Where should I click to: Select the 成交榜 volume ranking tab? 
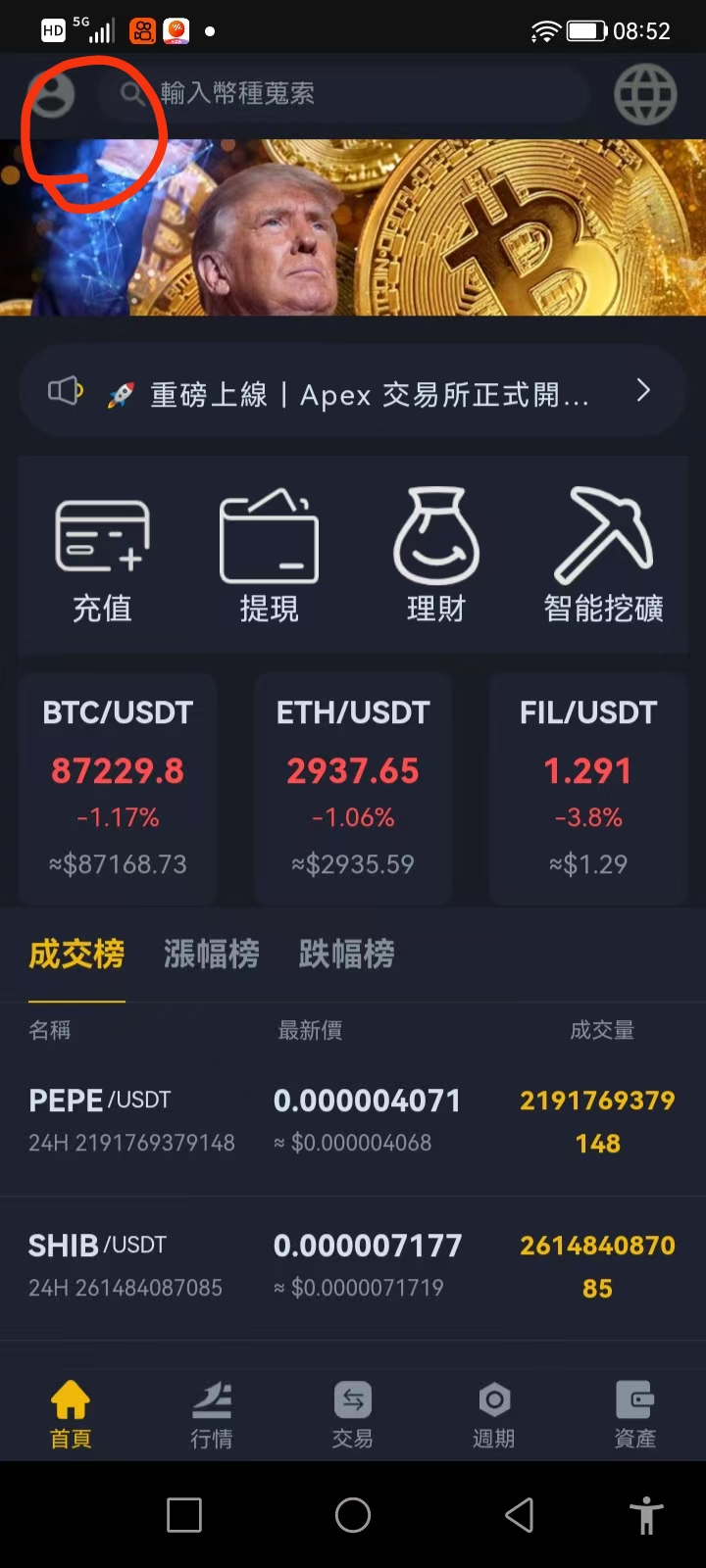tap(76, 955)
